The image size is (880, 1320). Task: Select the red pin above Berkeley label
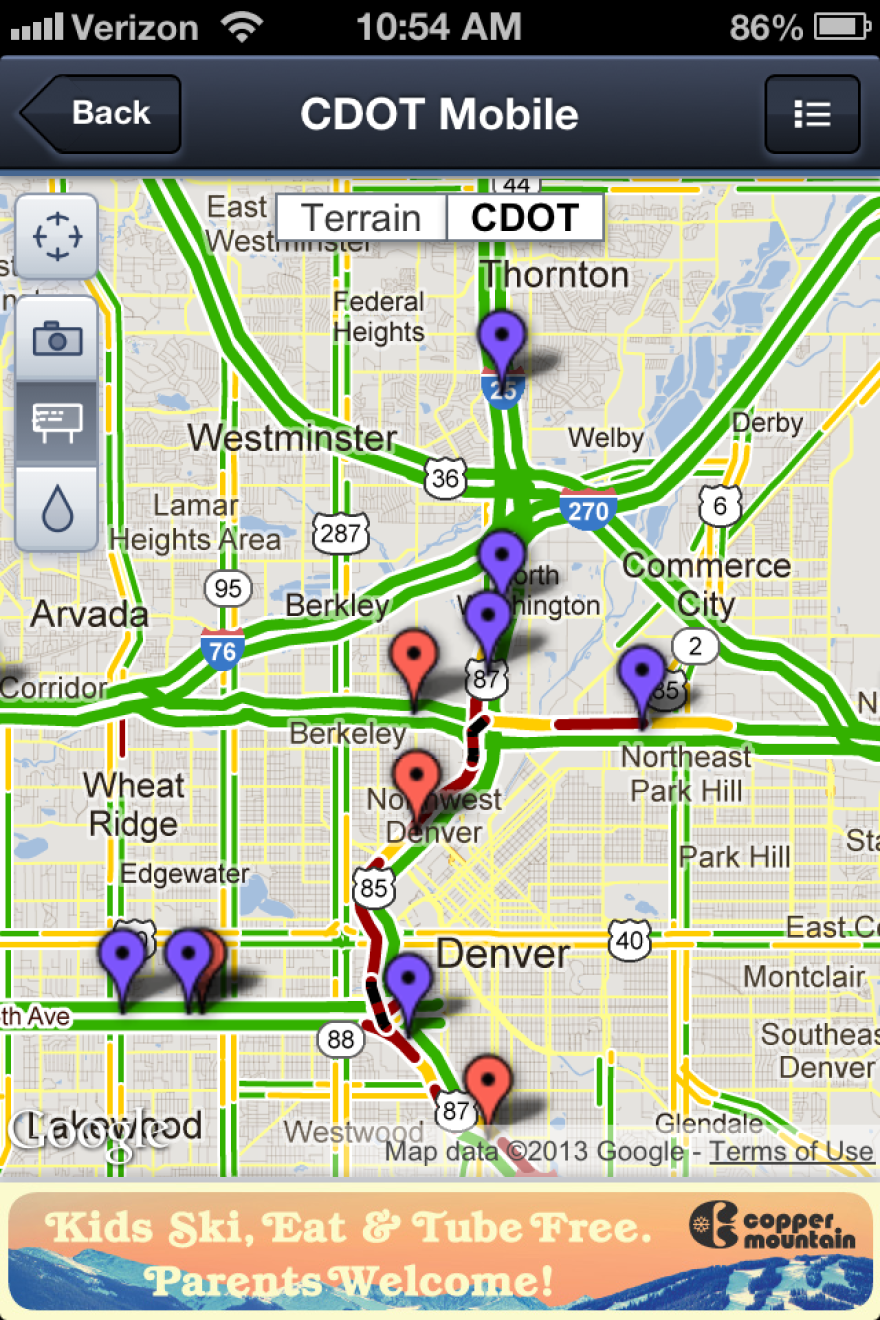click(414, 660)
